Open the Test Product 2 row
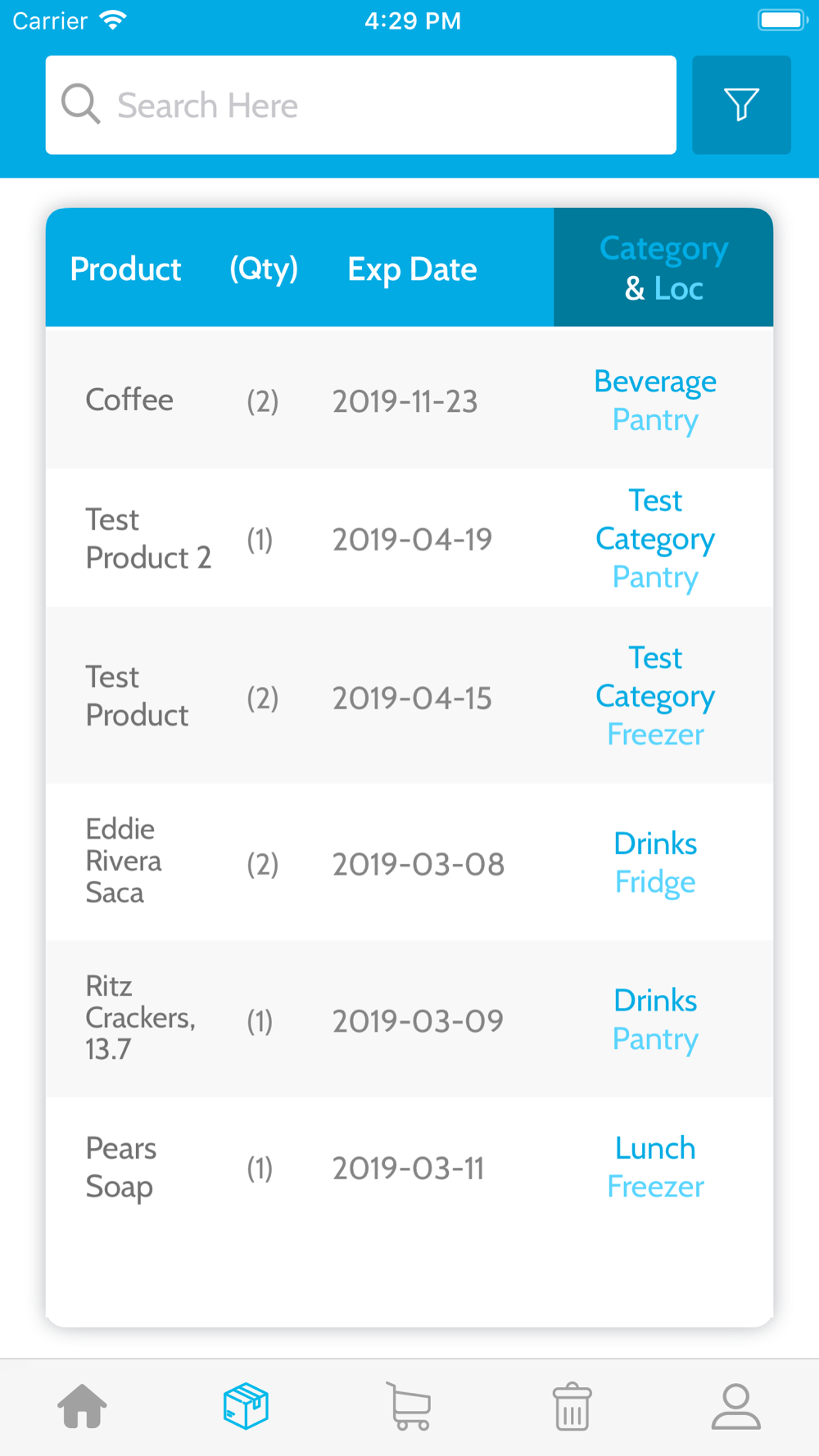 409,538
